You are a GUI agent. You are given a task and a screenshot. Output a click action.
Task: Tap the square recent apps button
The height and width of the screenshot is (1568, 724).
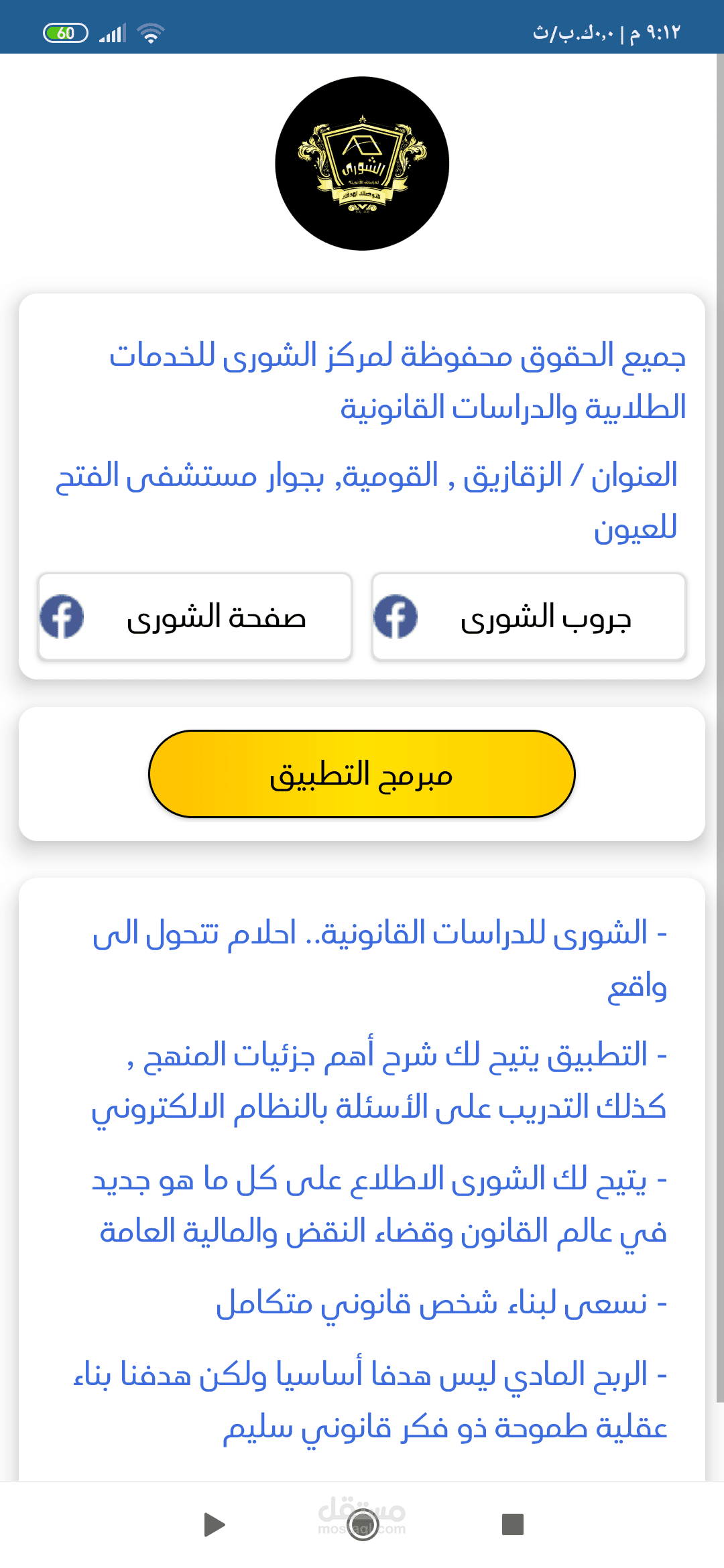(x=513, y=1524)
